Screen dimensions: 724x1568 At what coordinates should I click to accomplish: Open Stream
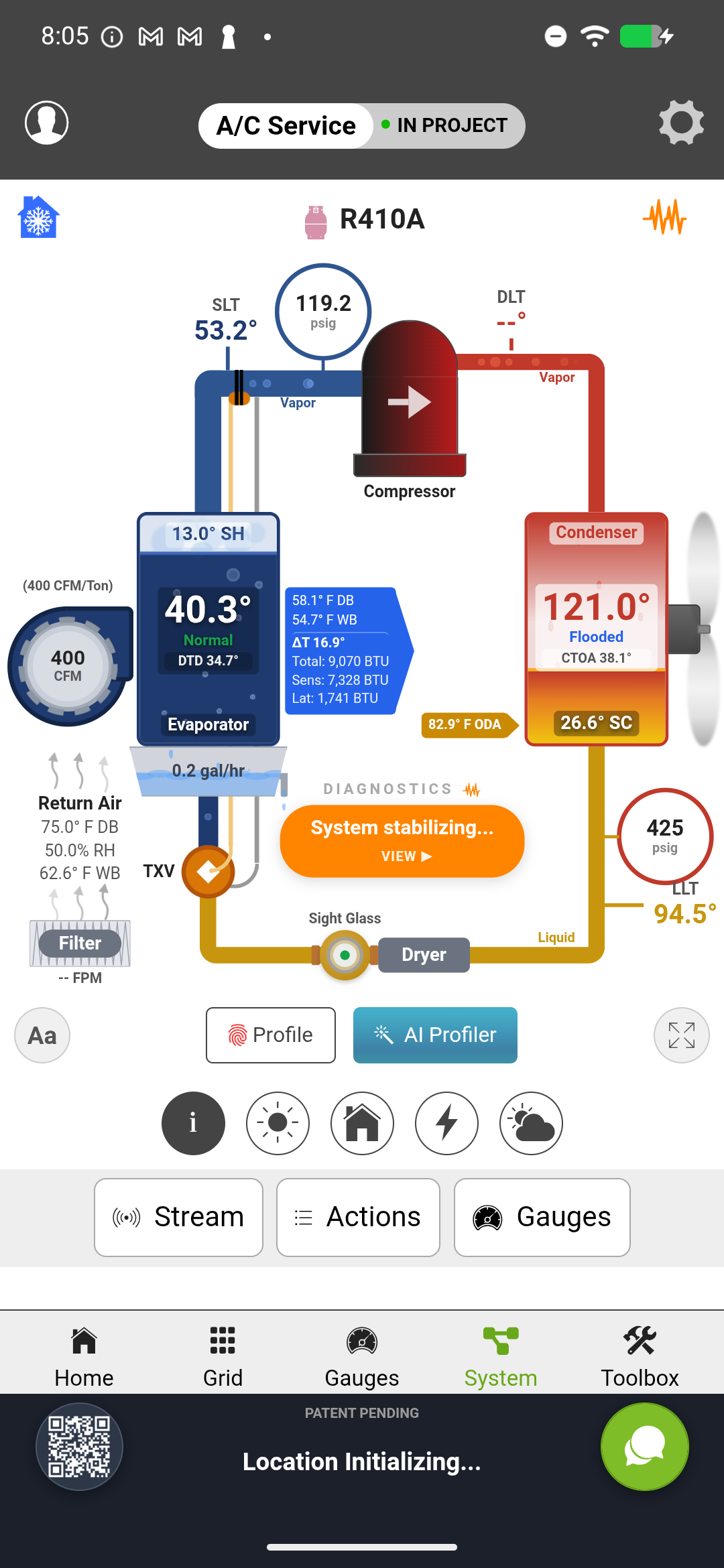(x=178, y=1218)
